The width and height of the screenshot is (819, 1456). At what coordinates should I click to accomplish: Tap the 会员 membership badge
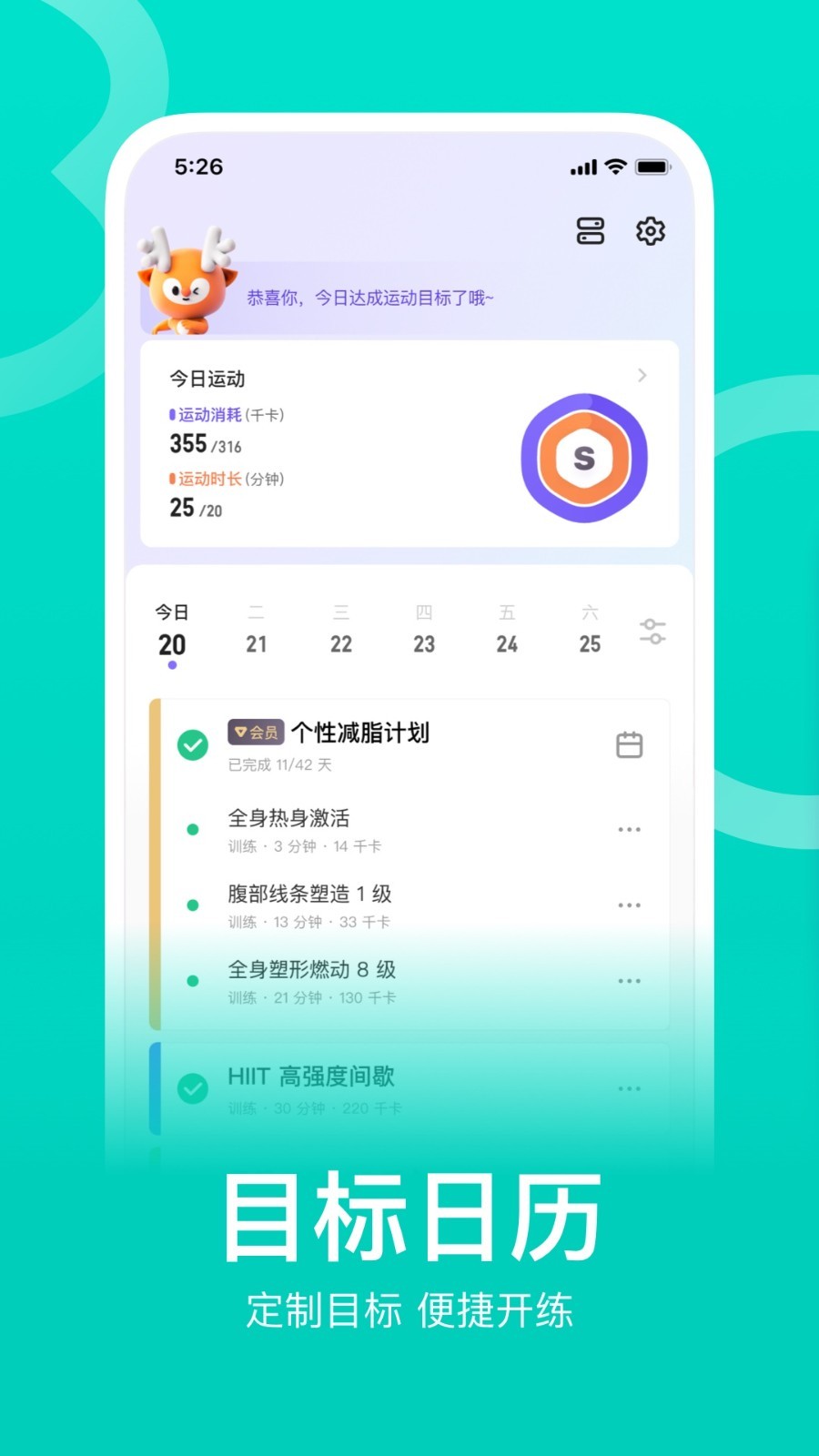258,732
